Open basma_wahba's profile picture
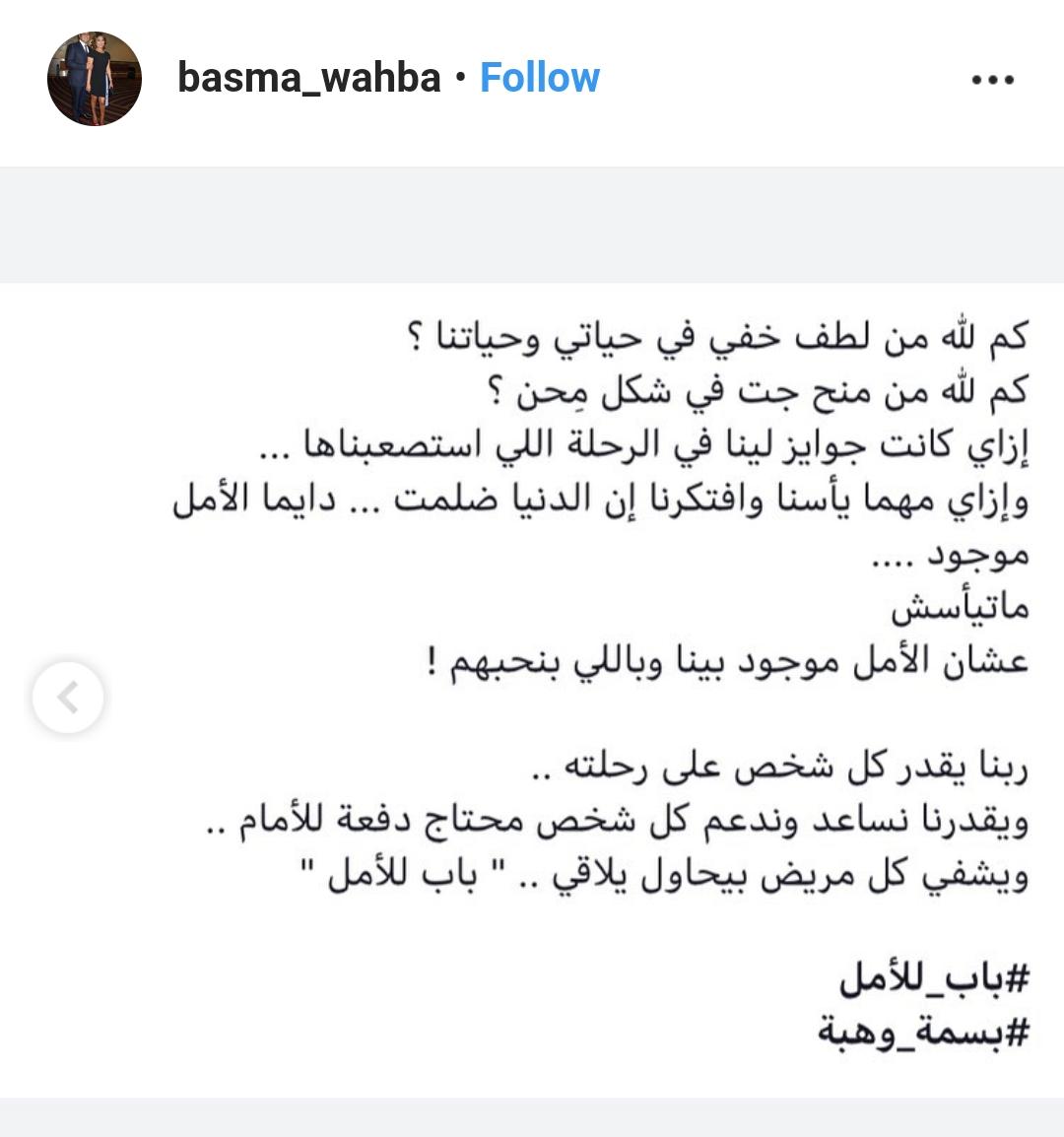 [94, 79]
